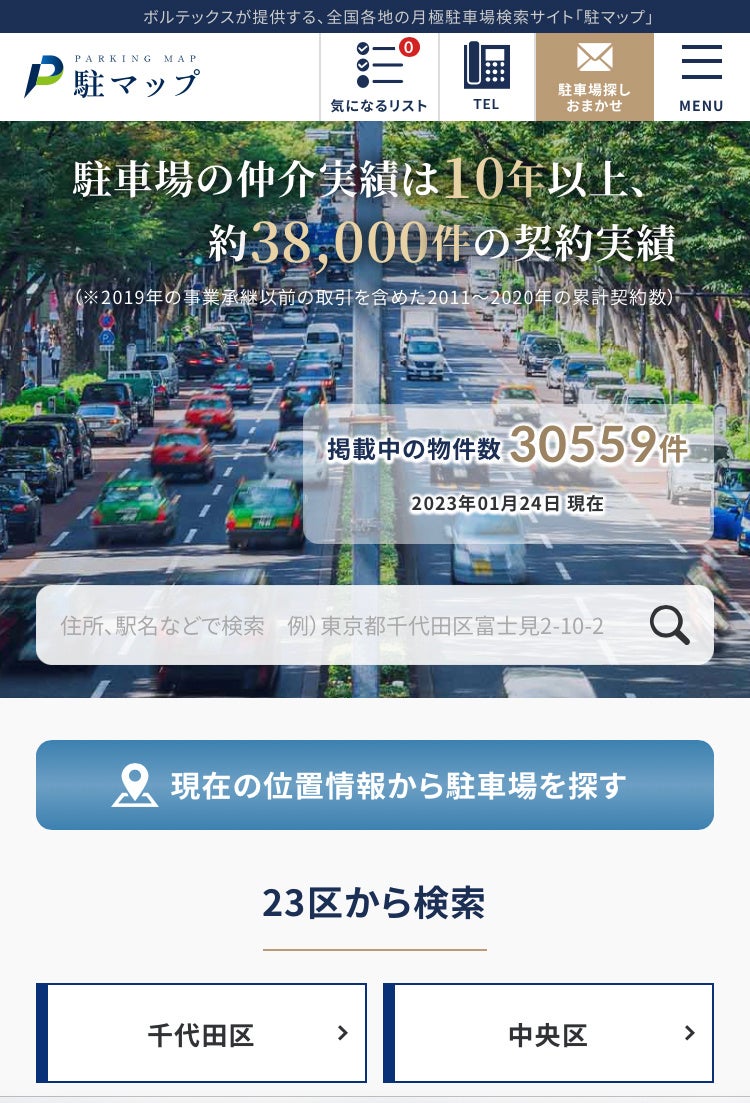Tap the TEL phone icon
Viewport: 750px width, 1103px height.
(x=487, y=77)
